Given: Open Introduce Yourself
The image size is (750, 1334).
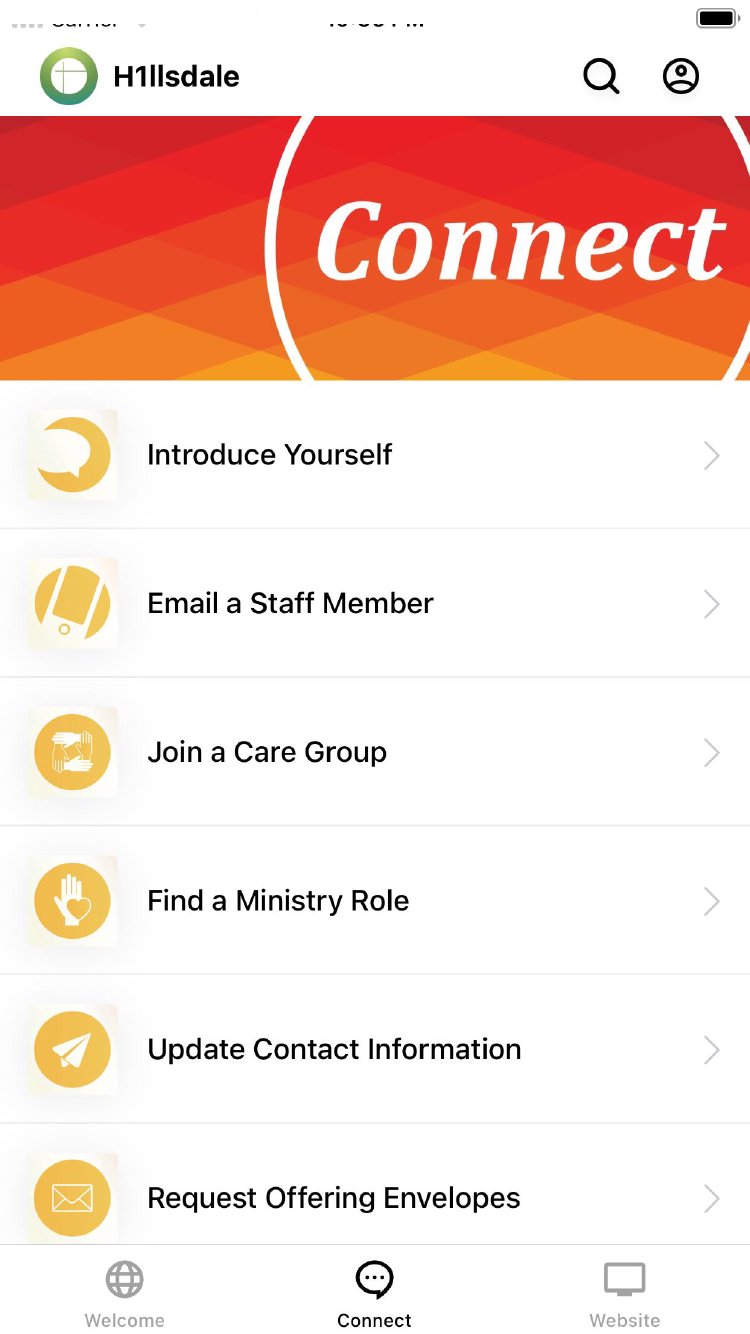Looking at the screenshot, I should 374,455.
